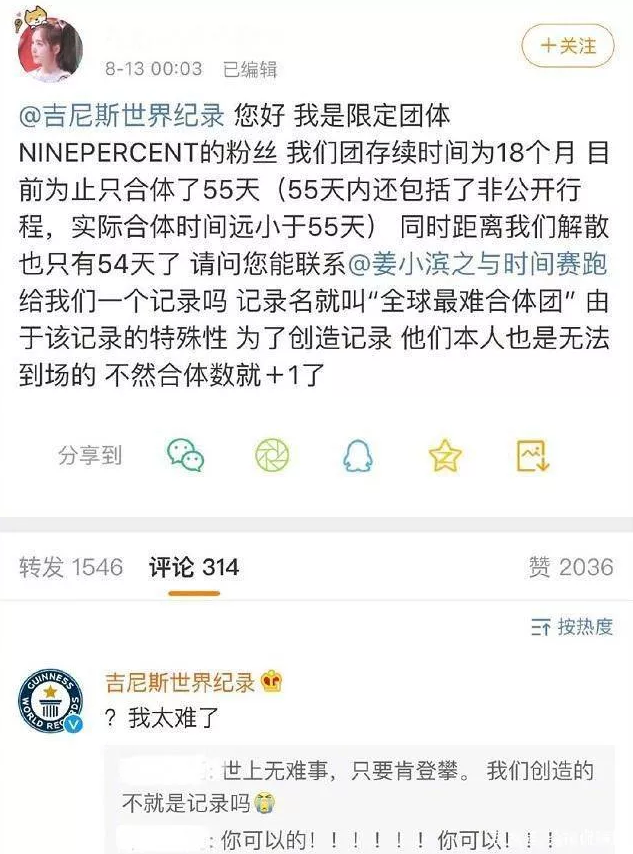Save post as image
This screenshot has height=854, width=633.
(533, 455)
